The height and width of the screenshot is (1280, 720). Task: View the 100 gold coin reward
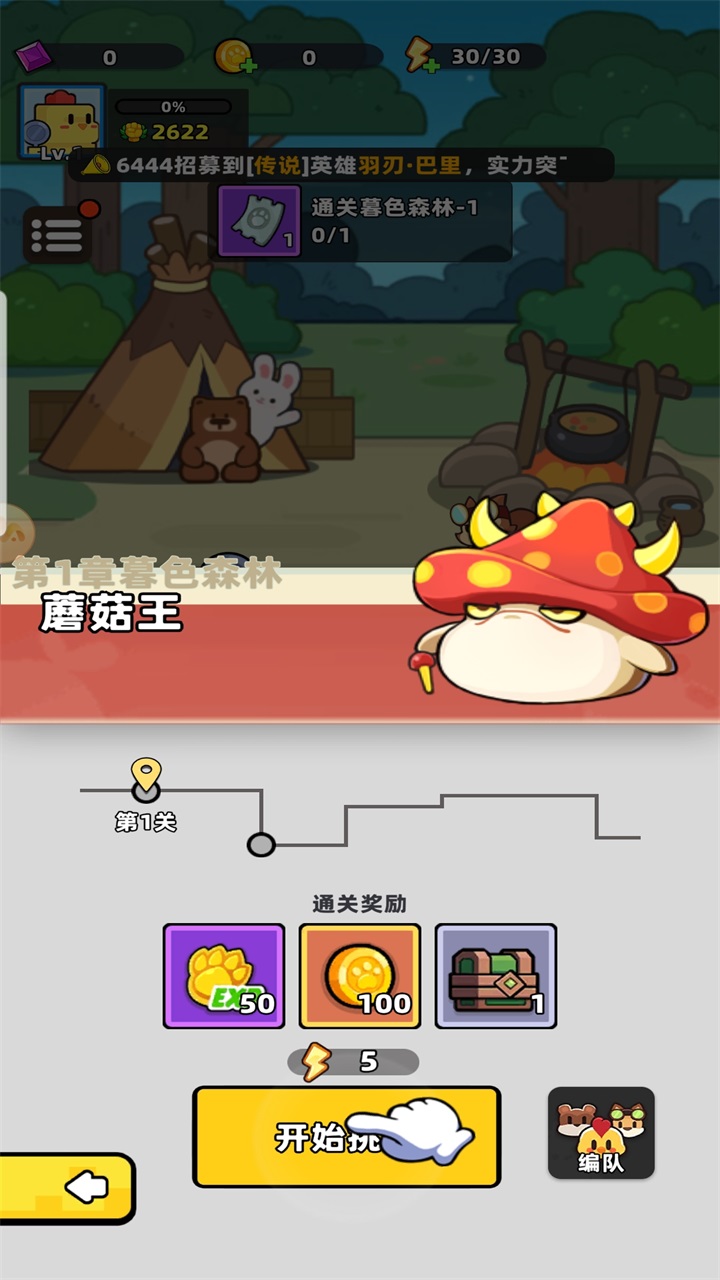tap(360, 976)
